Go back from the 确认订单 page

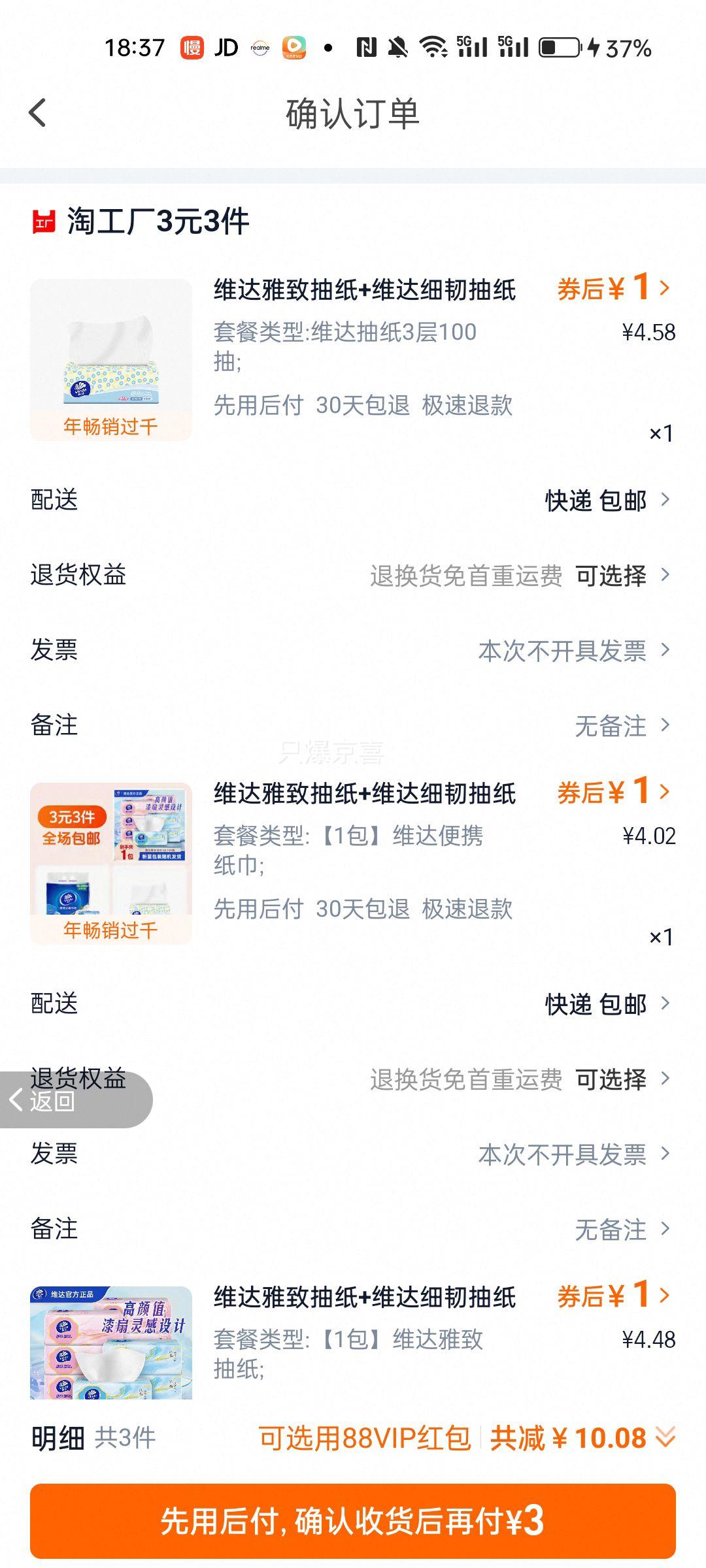click(x=38, y=113)
